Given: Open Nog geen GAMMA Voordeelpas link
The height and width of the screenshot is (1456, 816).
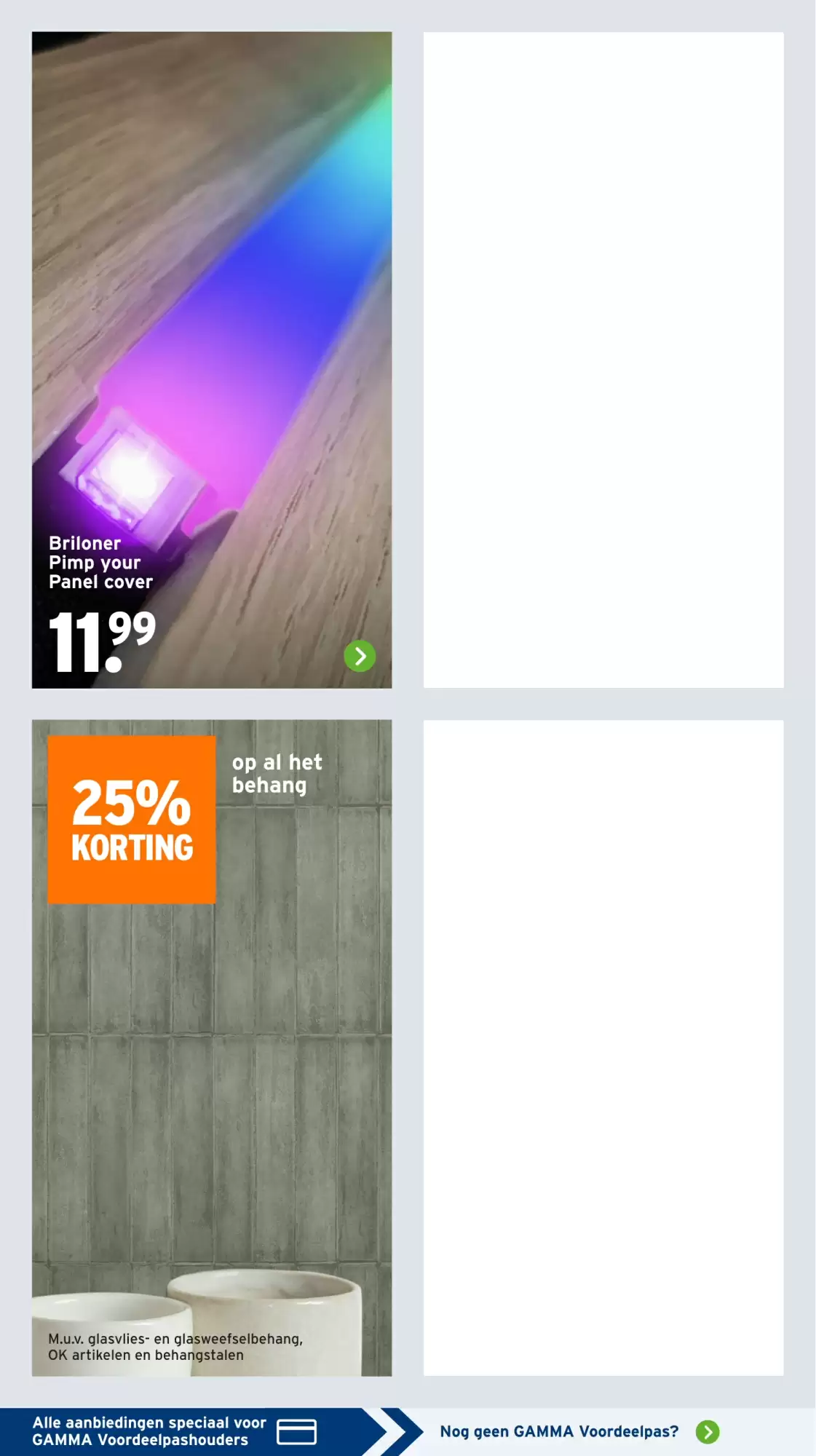Looking at the screenshot, I should click(x=579, y=1432).
